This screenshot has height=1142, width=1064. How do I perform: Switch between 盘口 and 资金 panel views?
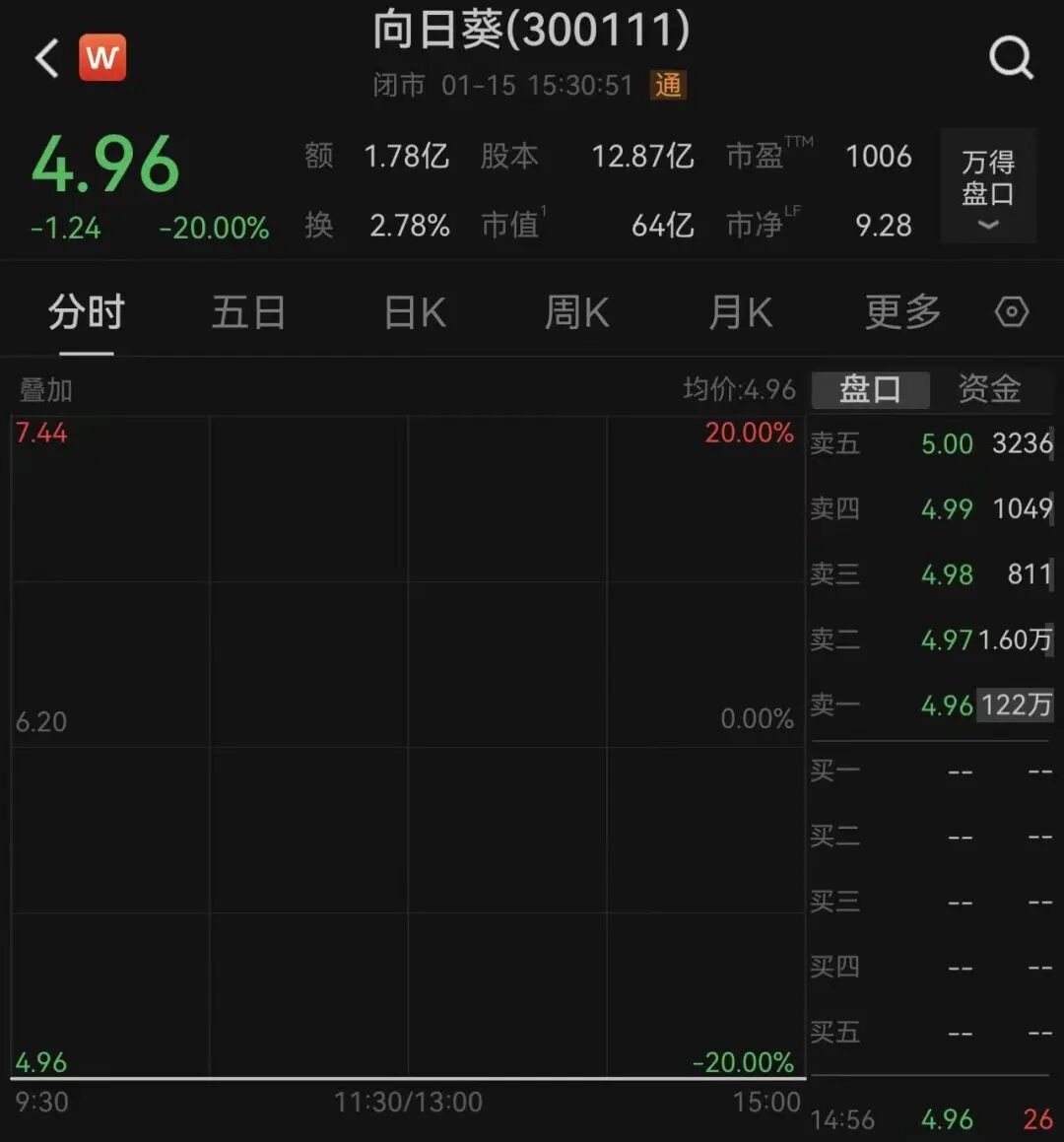(869, 389)
